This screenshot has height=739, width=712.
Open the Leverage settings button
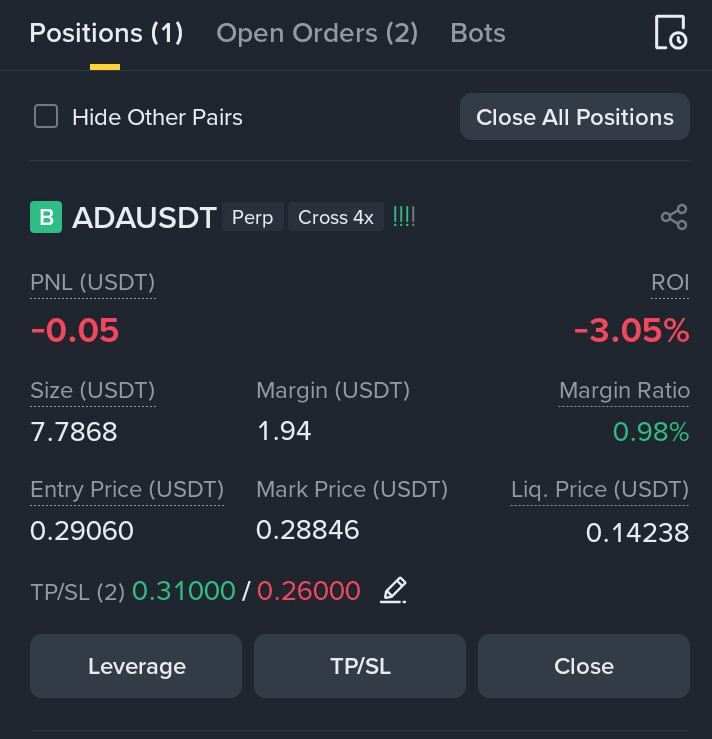pos(136,665)
